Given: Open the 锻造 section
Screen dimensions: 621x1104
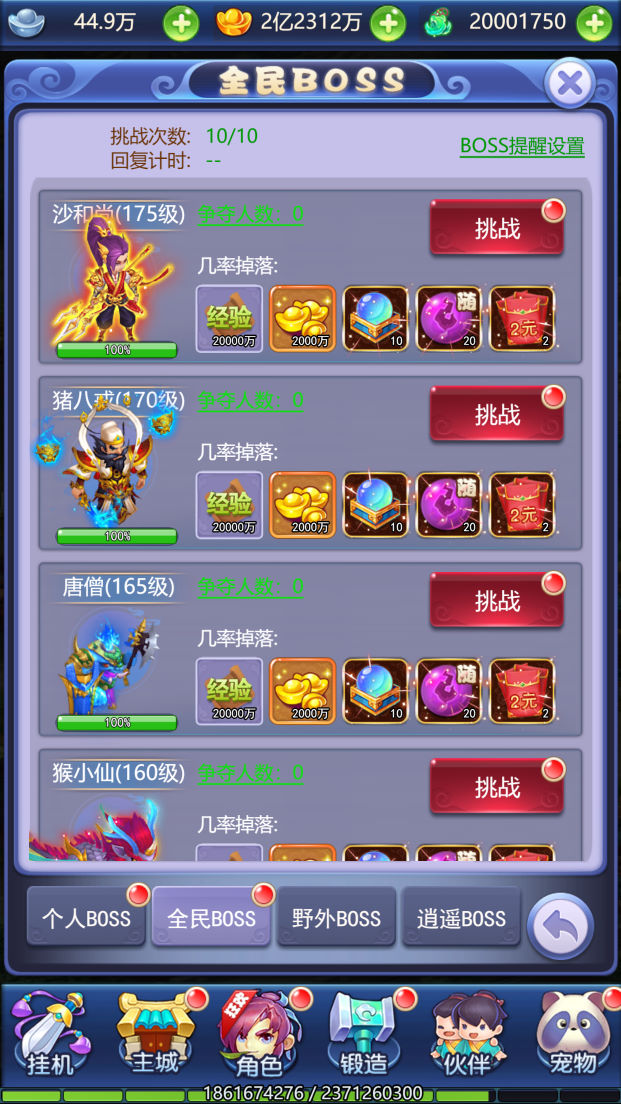Looking at the screenshot, I should point(362,1035).
